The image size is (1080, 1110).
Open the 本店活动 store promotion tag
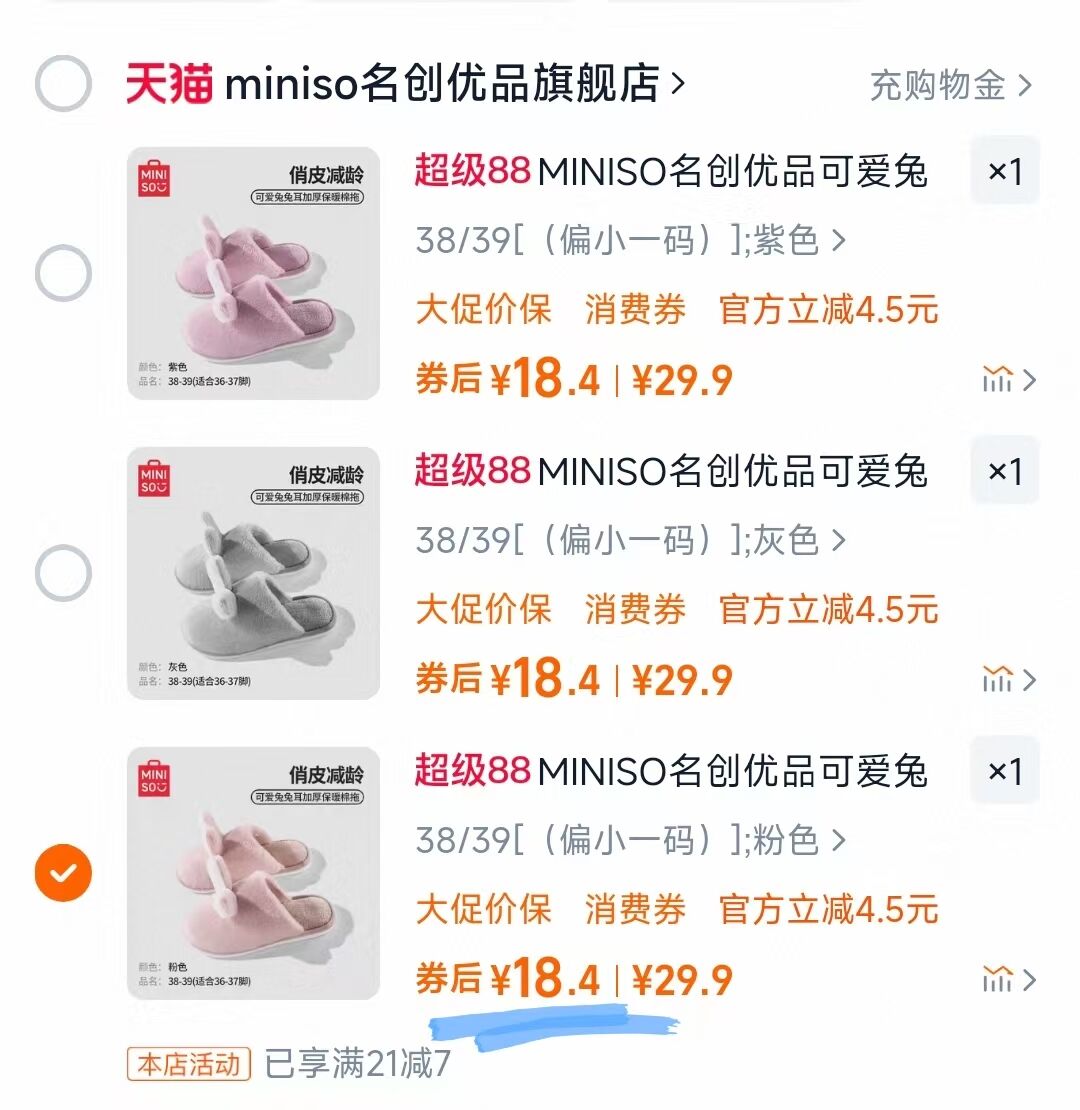[x=188, y=1064]
